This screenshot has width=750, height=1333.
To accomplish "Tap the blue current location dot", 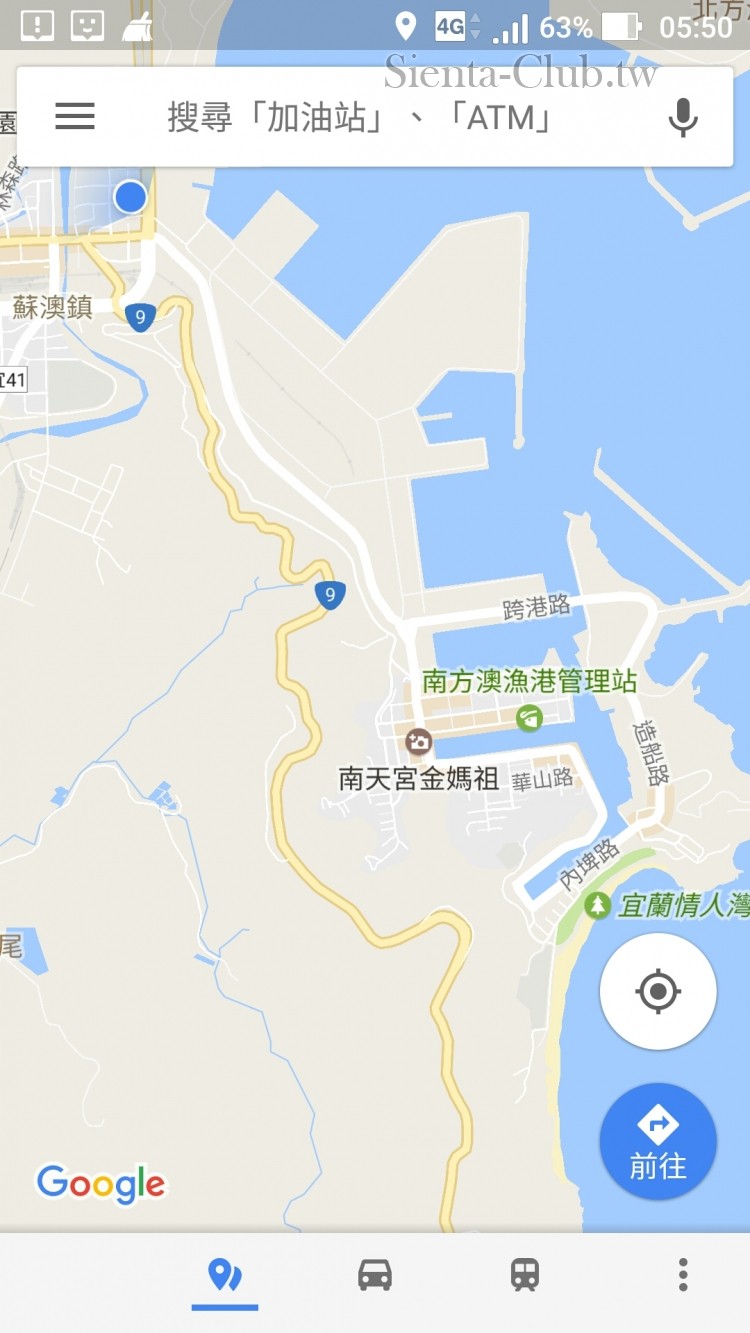I will pos(129,197).
